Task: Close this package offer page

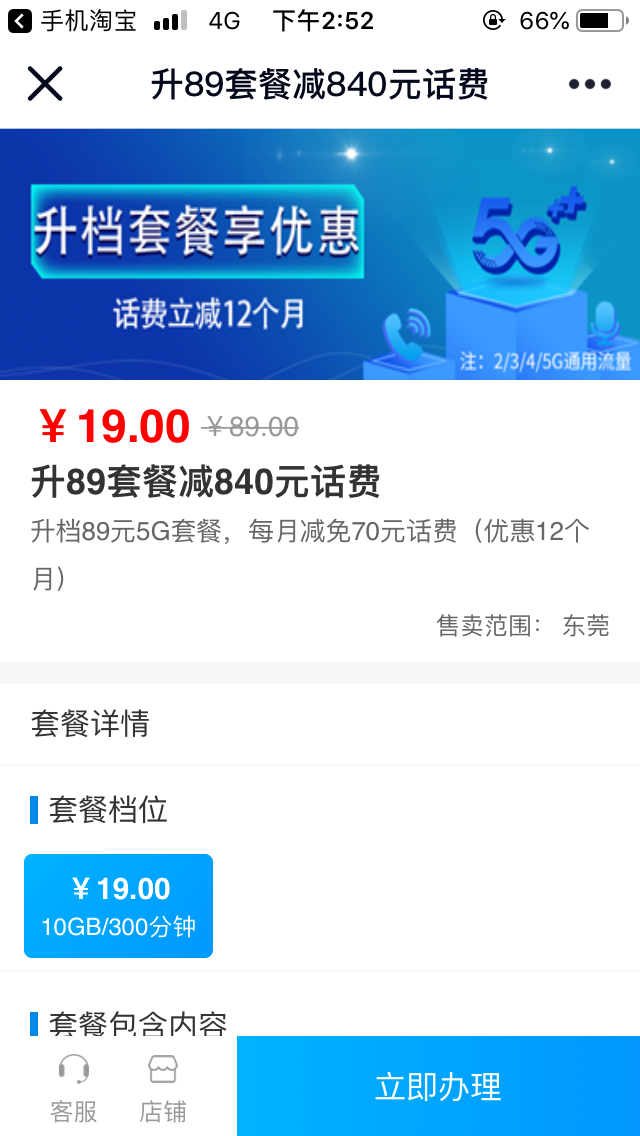Action: (x=45, y=84)
